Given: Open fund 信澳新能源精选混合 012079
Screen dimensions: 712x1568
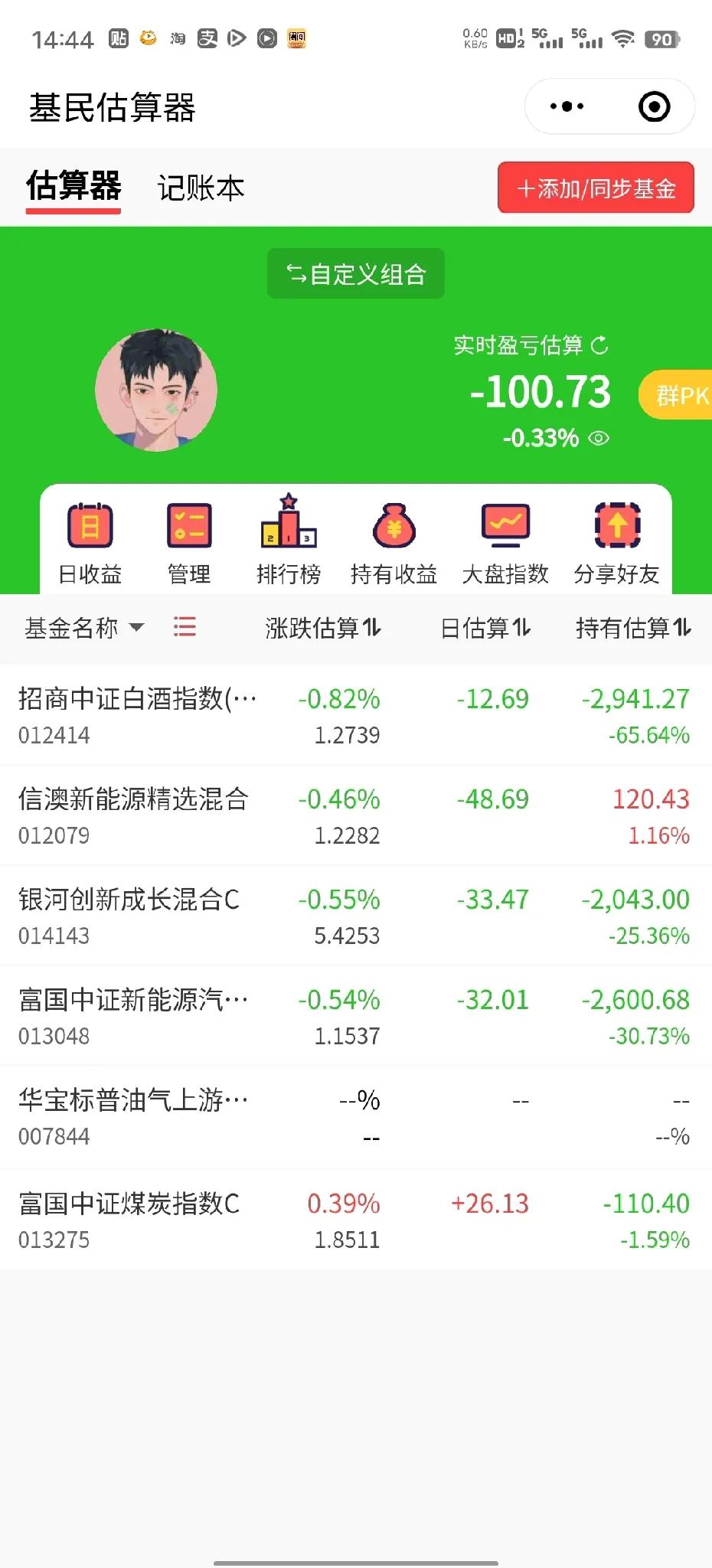Looking at the screenshot, I should [134, 815].
